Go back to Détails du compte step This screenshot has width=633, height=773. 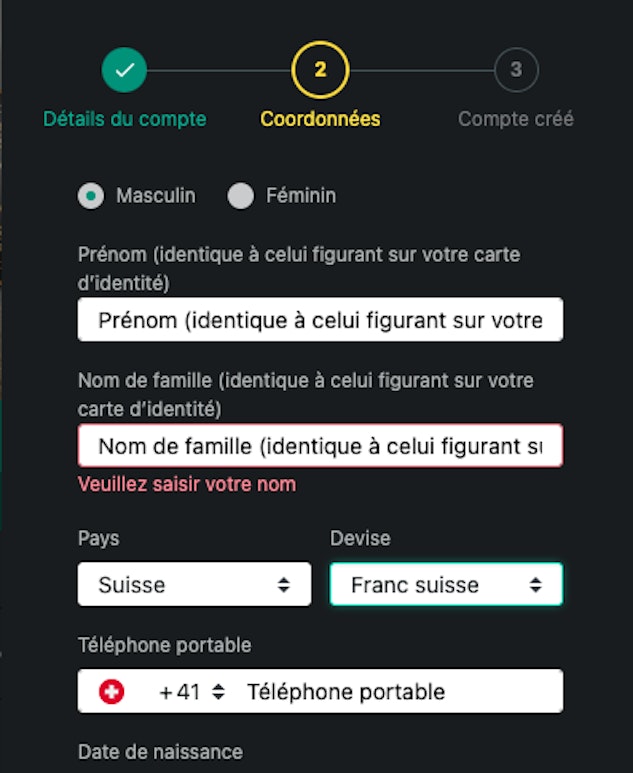pyautogui.click(x=124, y=71)
